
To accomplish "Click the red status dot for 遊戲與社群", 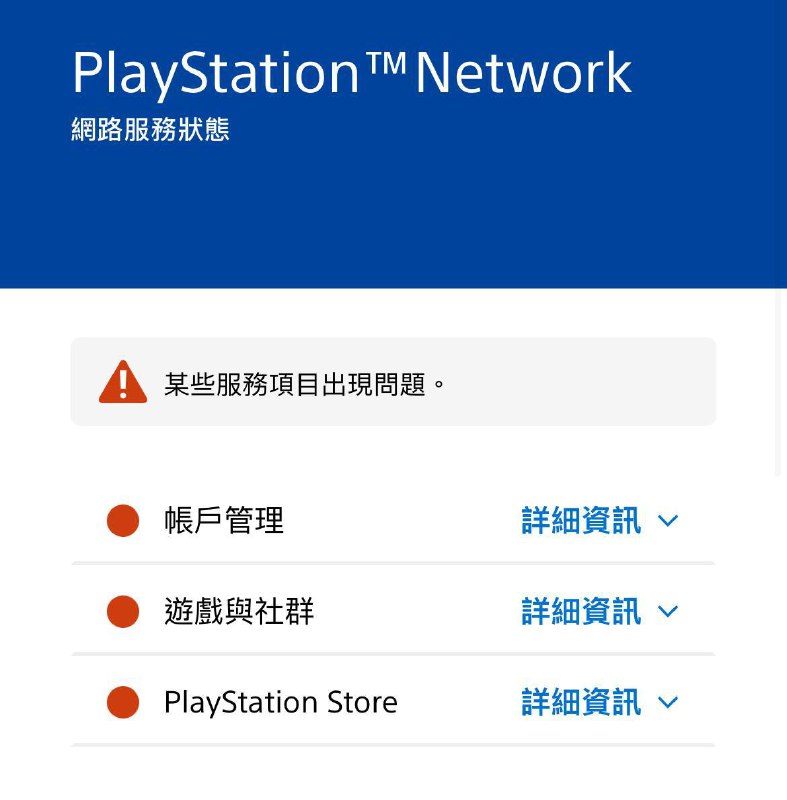I will pyautogui.click(x=123, y=611).
